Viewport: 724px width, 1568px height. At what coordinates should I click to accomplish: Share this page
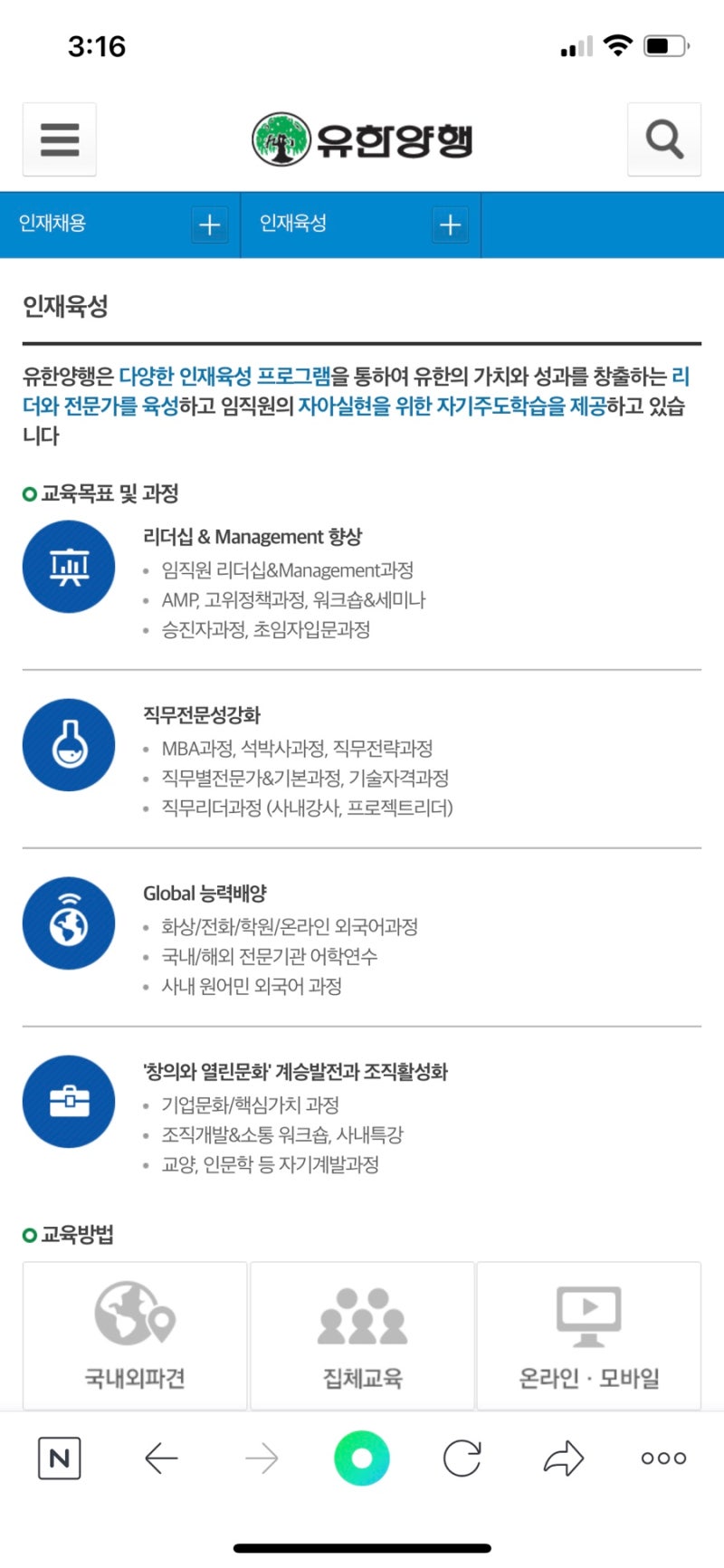563,1458
